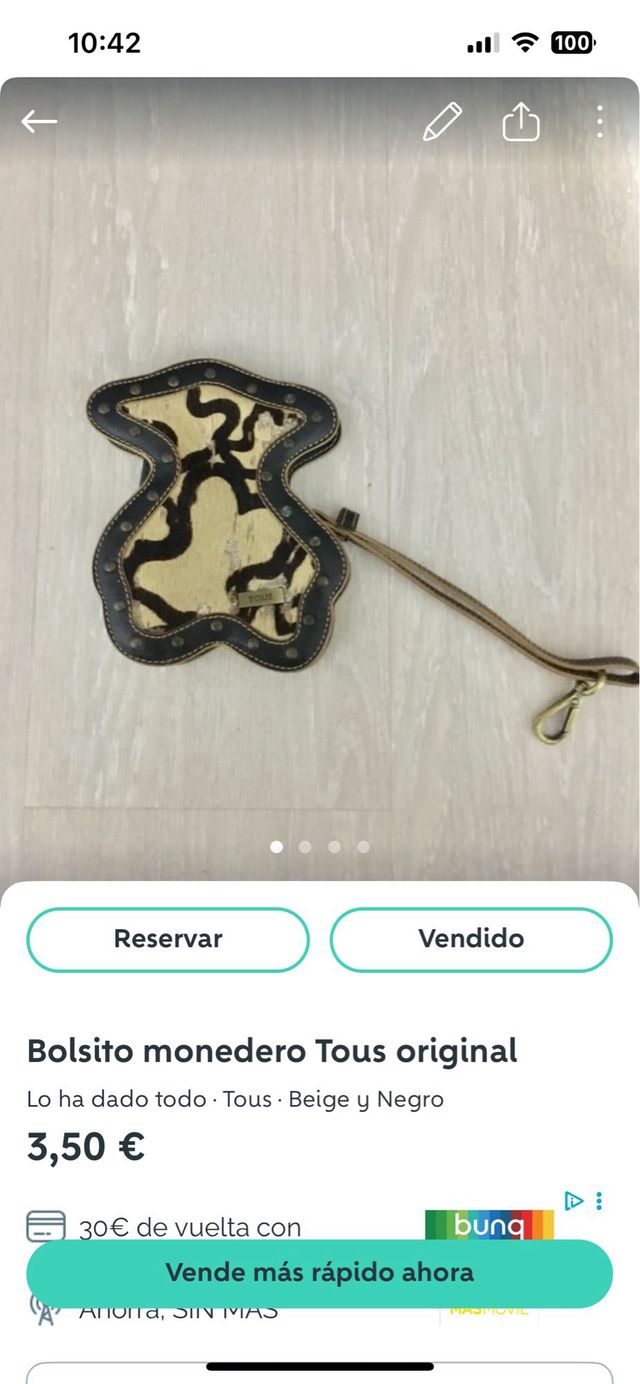Go back using the arrow icon
This screenshot has width=640, height=1384.
39,122
